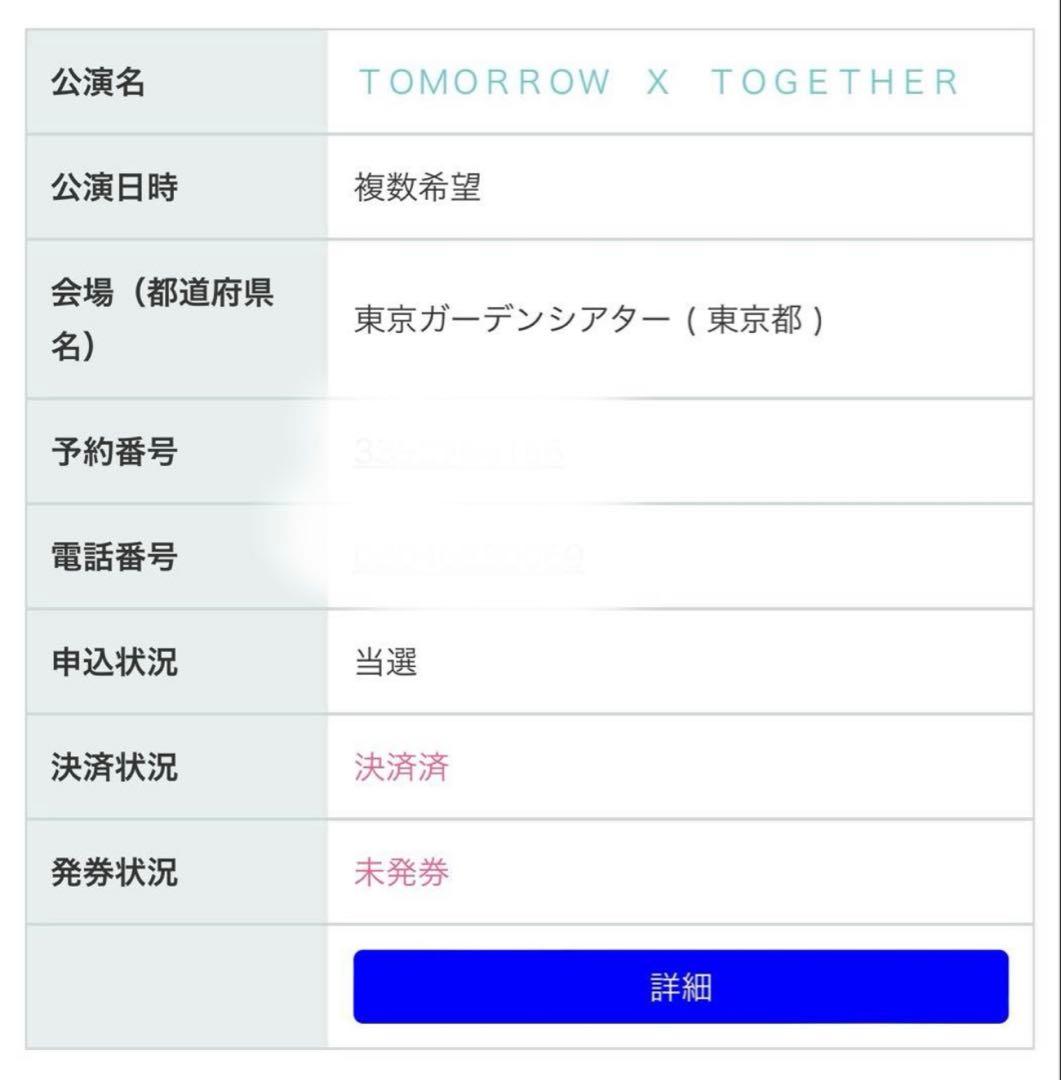Click the empty cell left of 詳細 button
Viewport: 1061px width, 1080px height.
click(x=175, y=986)
